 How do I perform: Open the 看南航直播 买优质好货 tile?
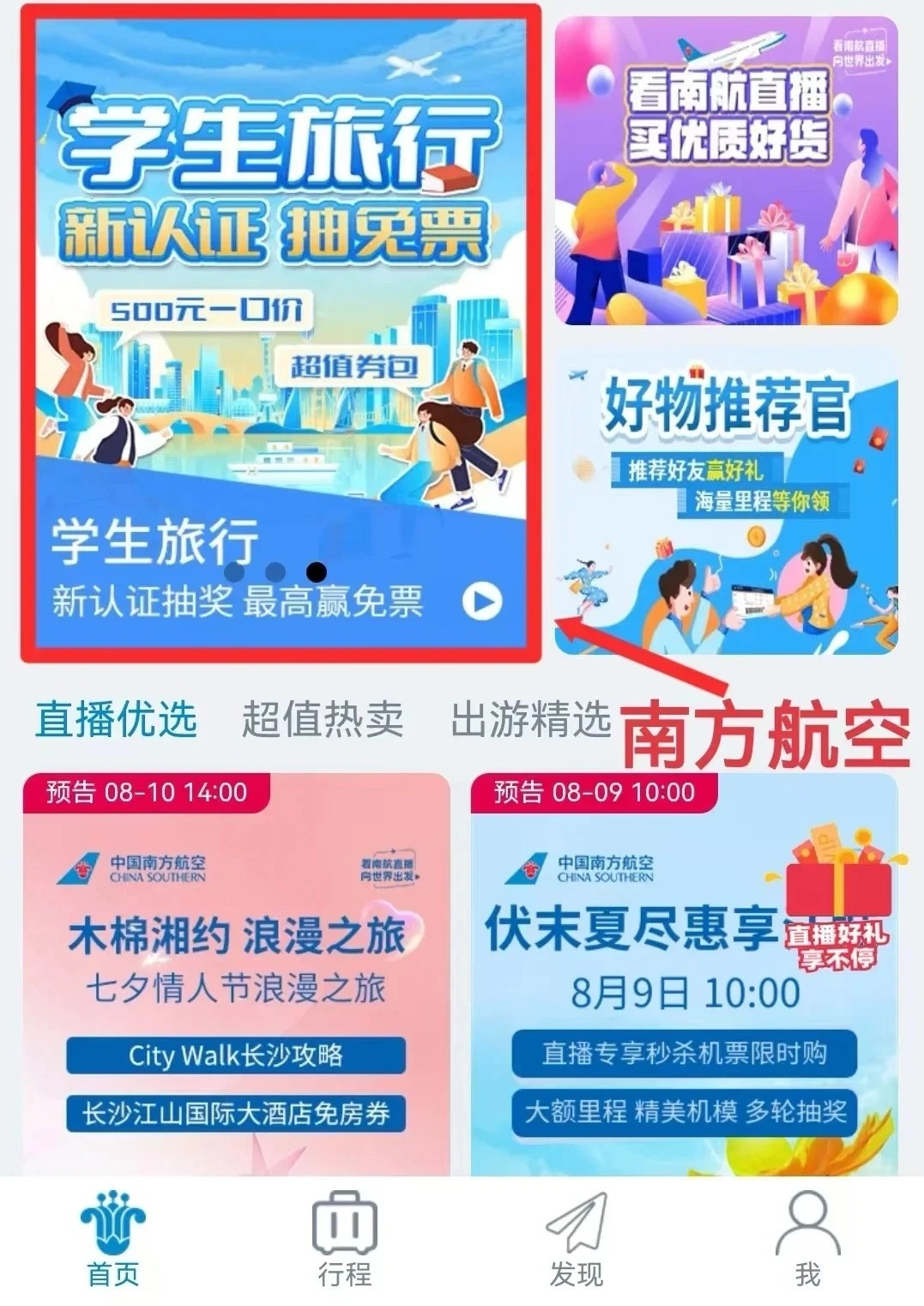[726, 172]
